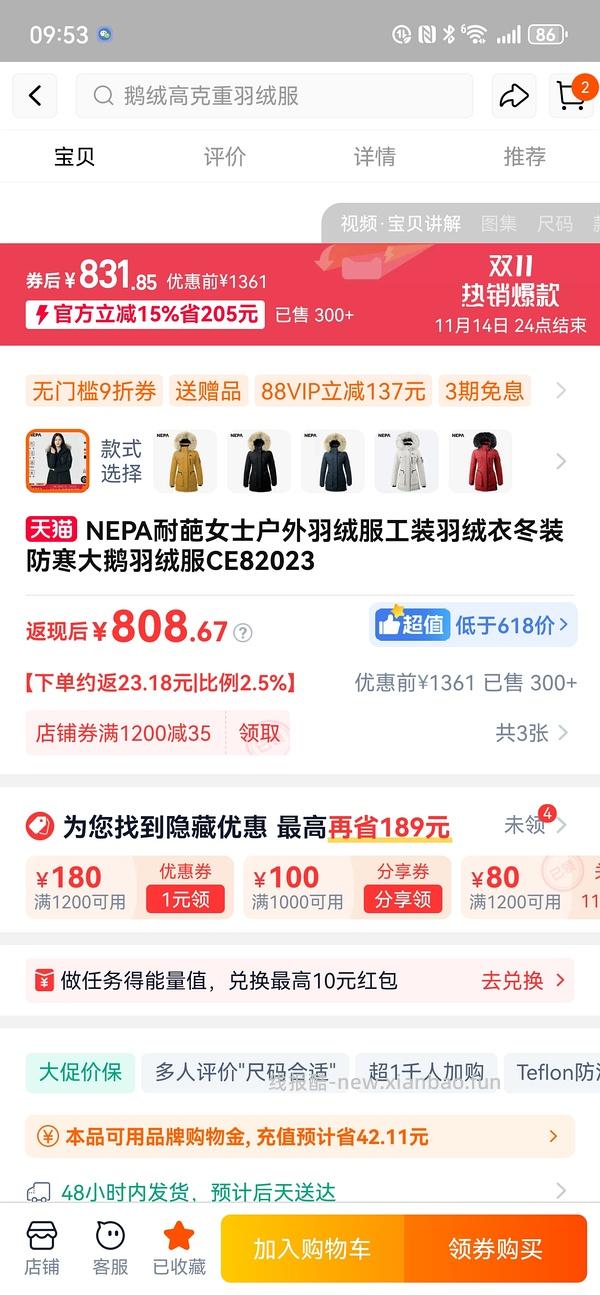Image resolution: width=600 pixels, height=1295 pixels.
Task: Go to 去兑换 for energy rewards
Action: [x=522, y=980]
